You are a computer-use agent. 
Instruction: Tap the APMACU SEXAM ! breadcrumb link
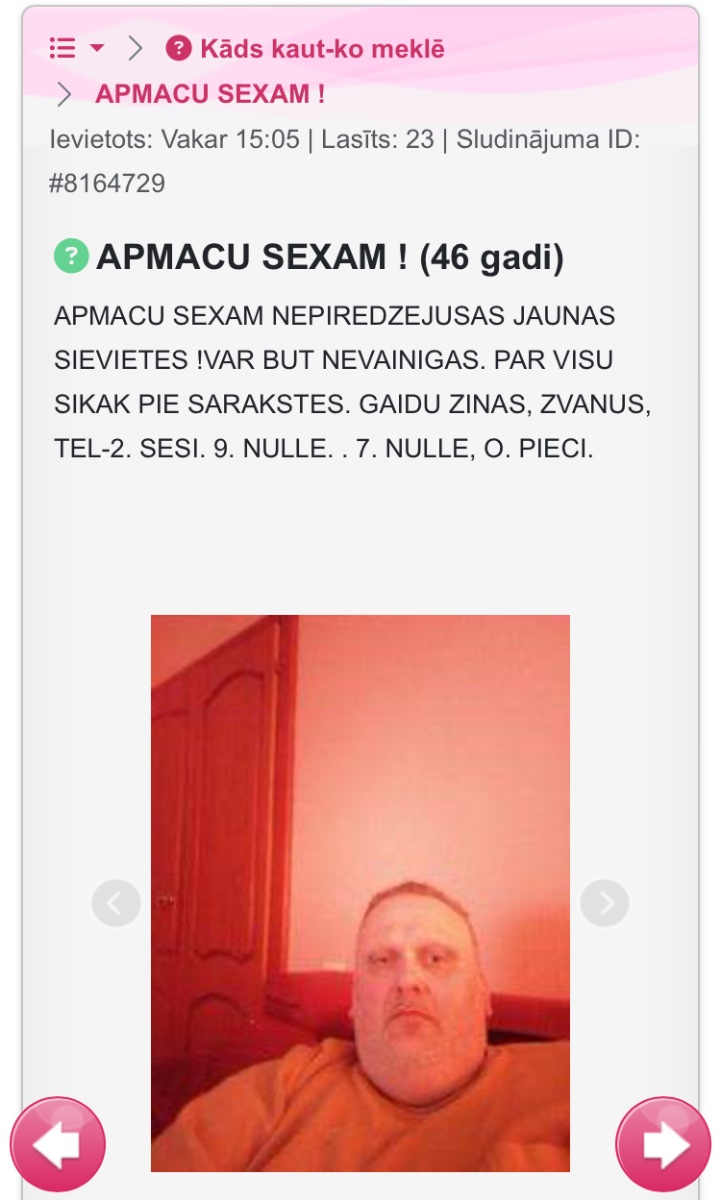[x=210, y=95]
